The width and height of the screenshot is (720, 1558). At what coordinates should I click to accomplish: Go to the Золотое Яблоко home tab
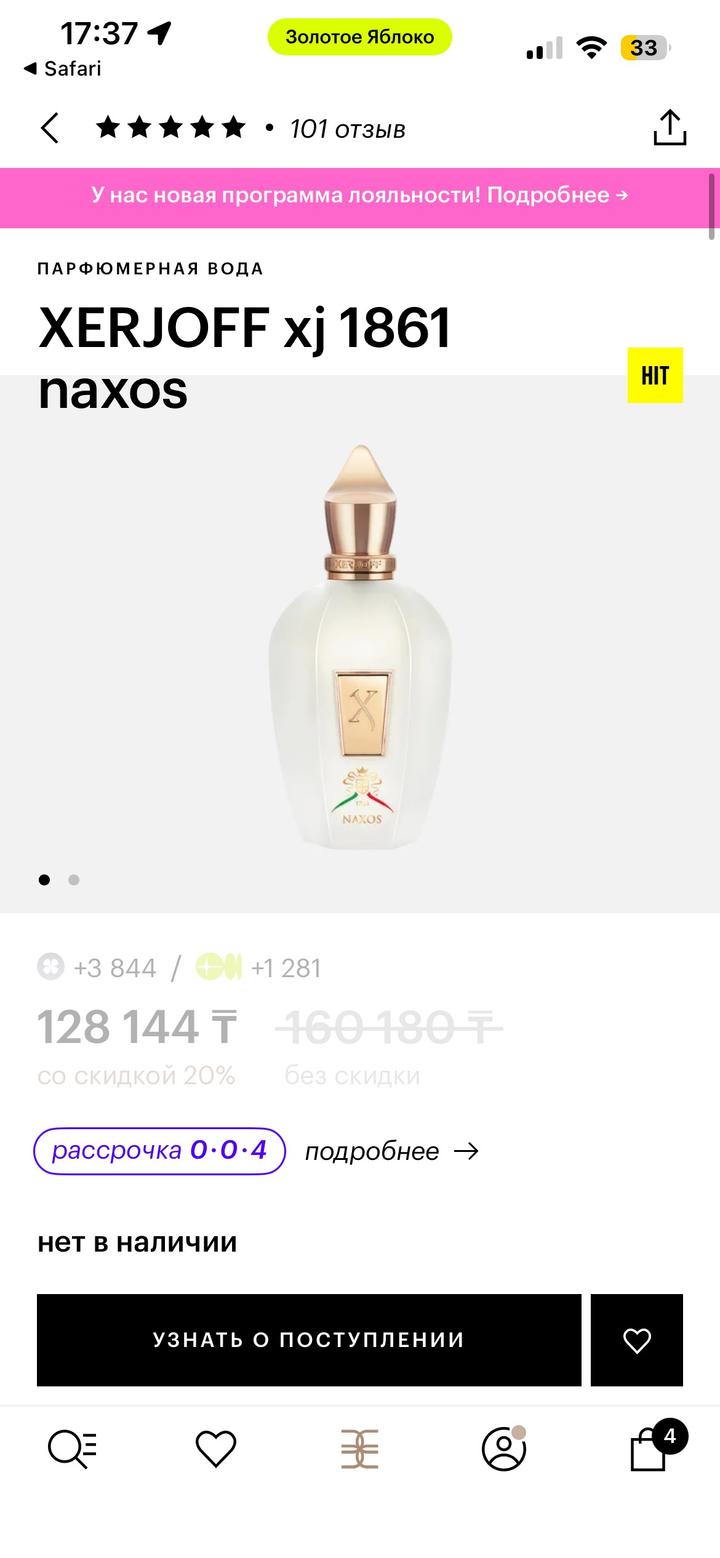pos(359,1448)
